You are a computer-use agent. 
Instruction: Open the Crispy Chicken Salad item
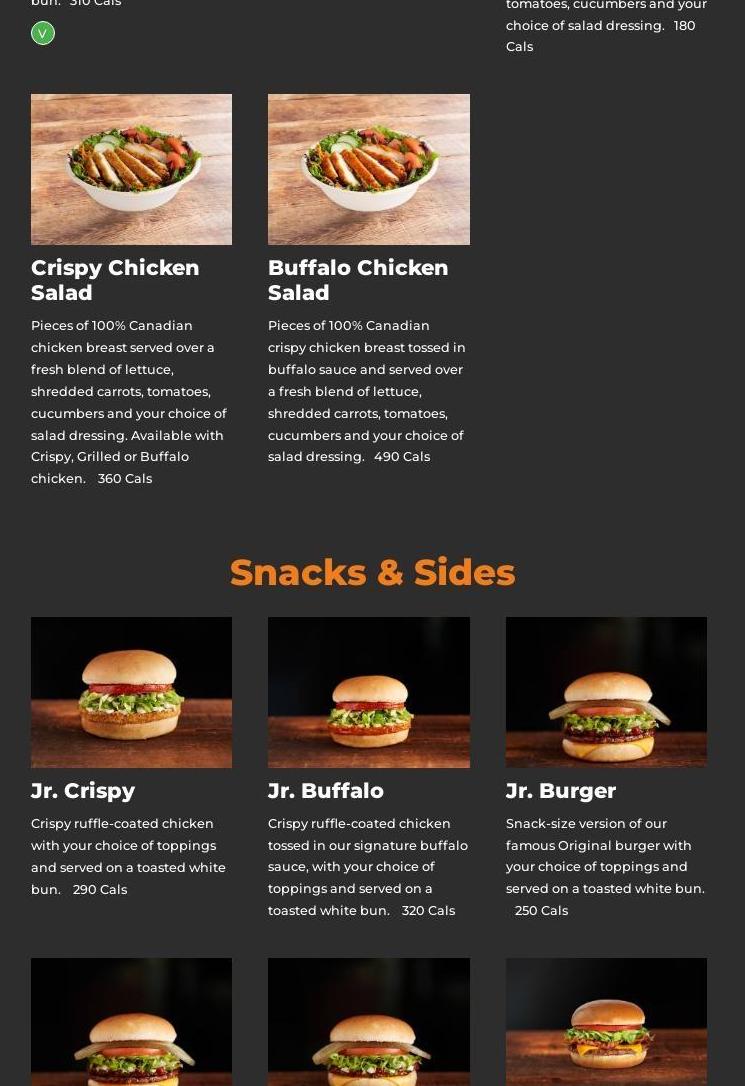(131, 170)
